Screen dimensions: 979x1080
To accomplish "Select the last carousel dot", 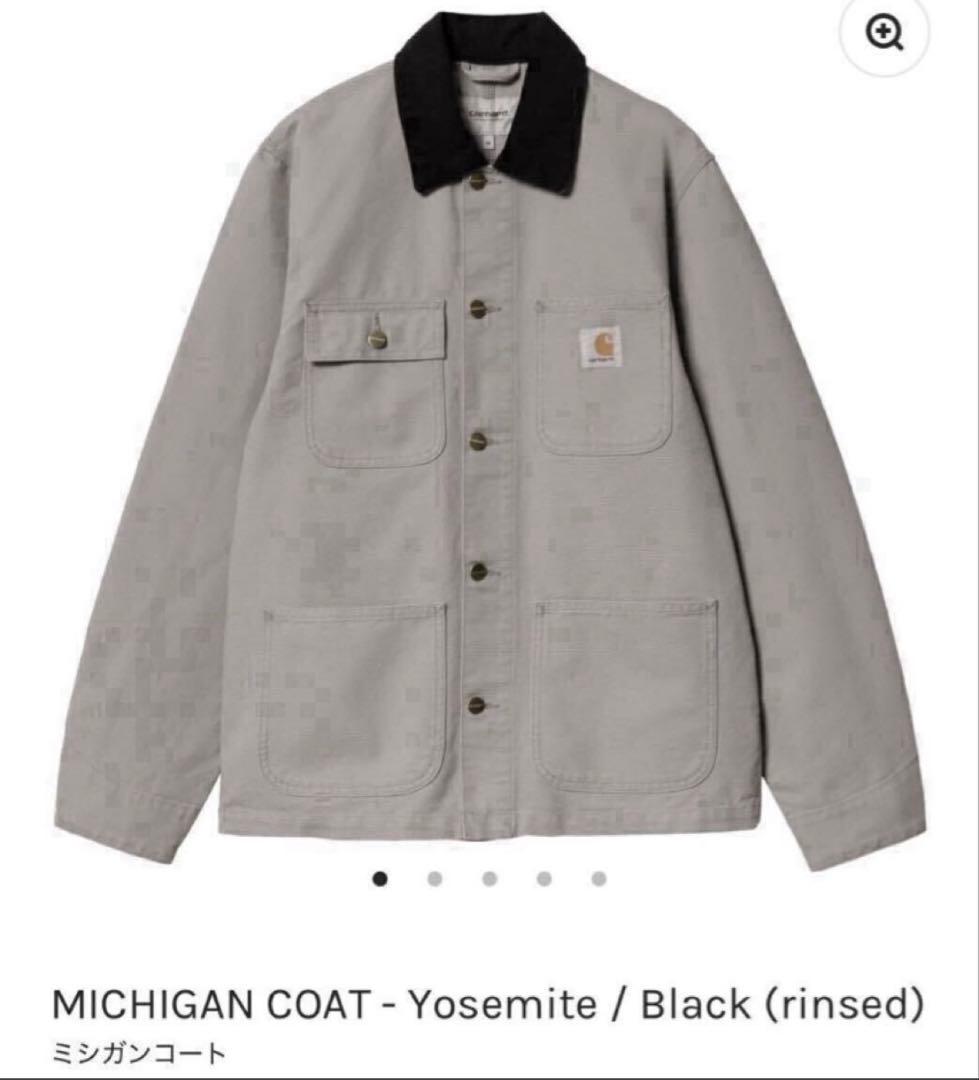I will point(597,880).
